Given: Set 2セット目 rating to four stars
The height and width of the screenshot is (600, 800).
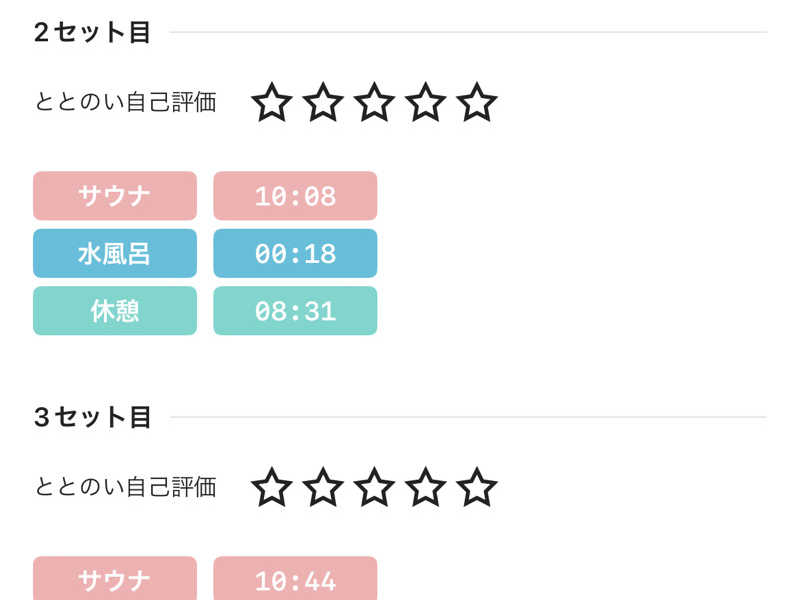Looking at the screenshot, I should 425,102.
